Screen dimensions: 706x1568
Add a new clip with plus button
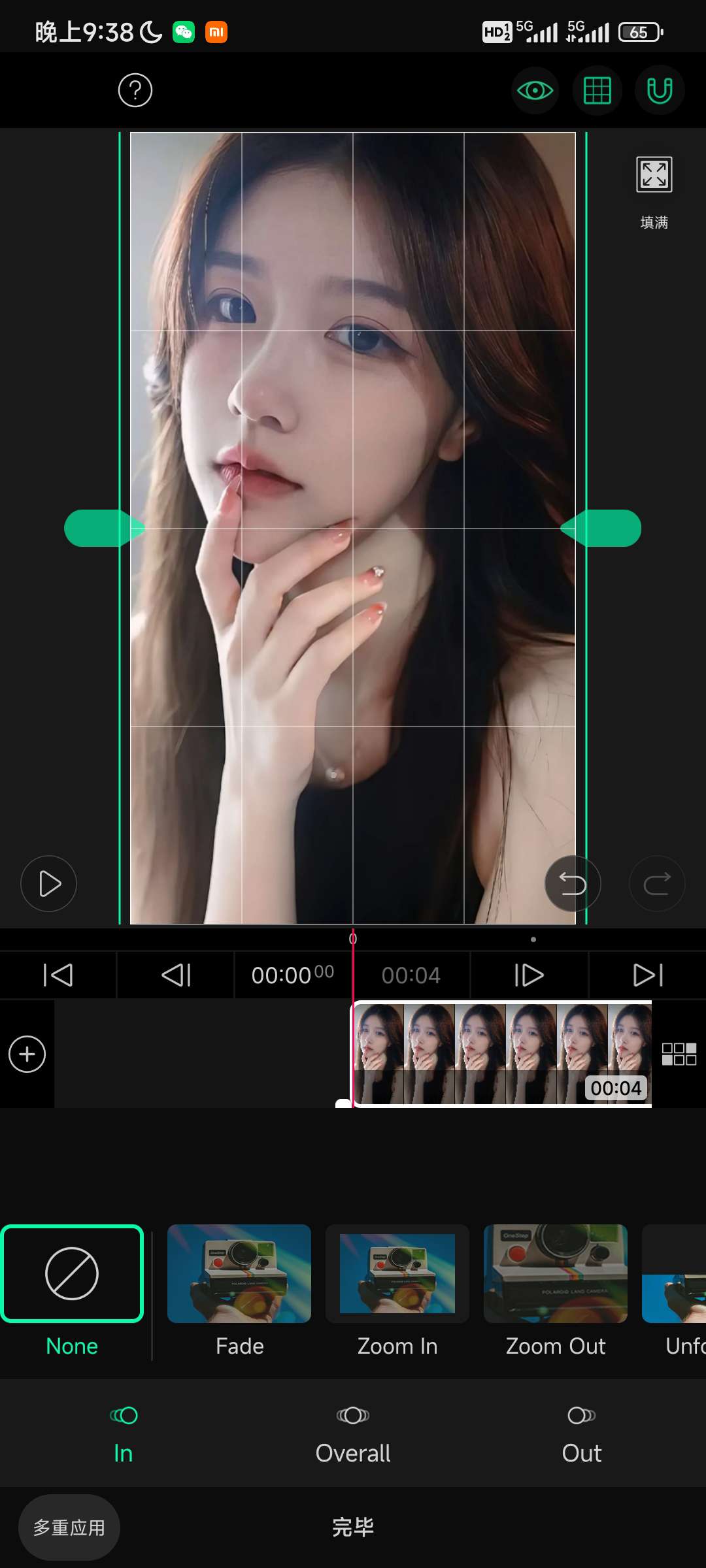pos(27,1054)
